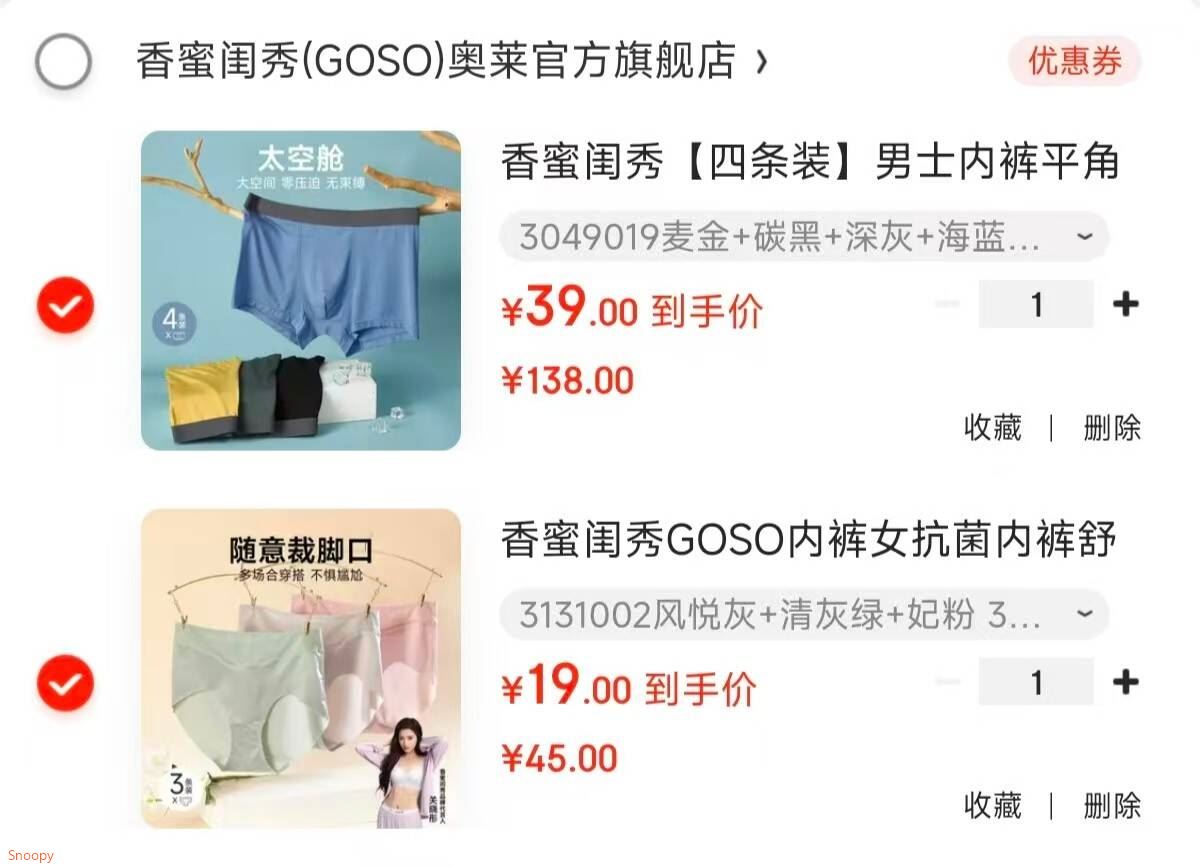Uncheck the women's antibacterial underwear item
Viewport: 1200px width, 867px height.
coord(65,684)
